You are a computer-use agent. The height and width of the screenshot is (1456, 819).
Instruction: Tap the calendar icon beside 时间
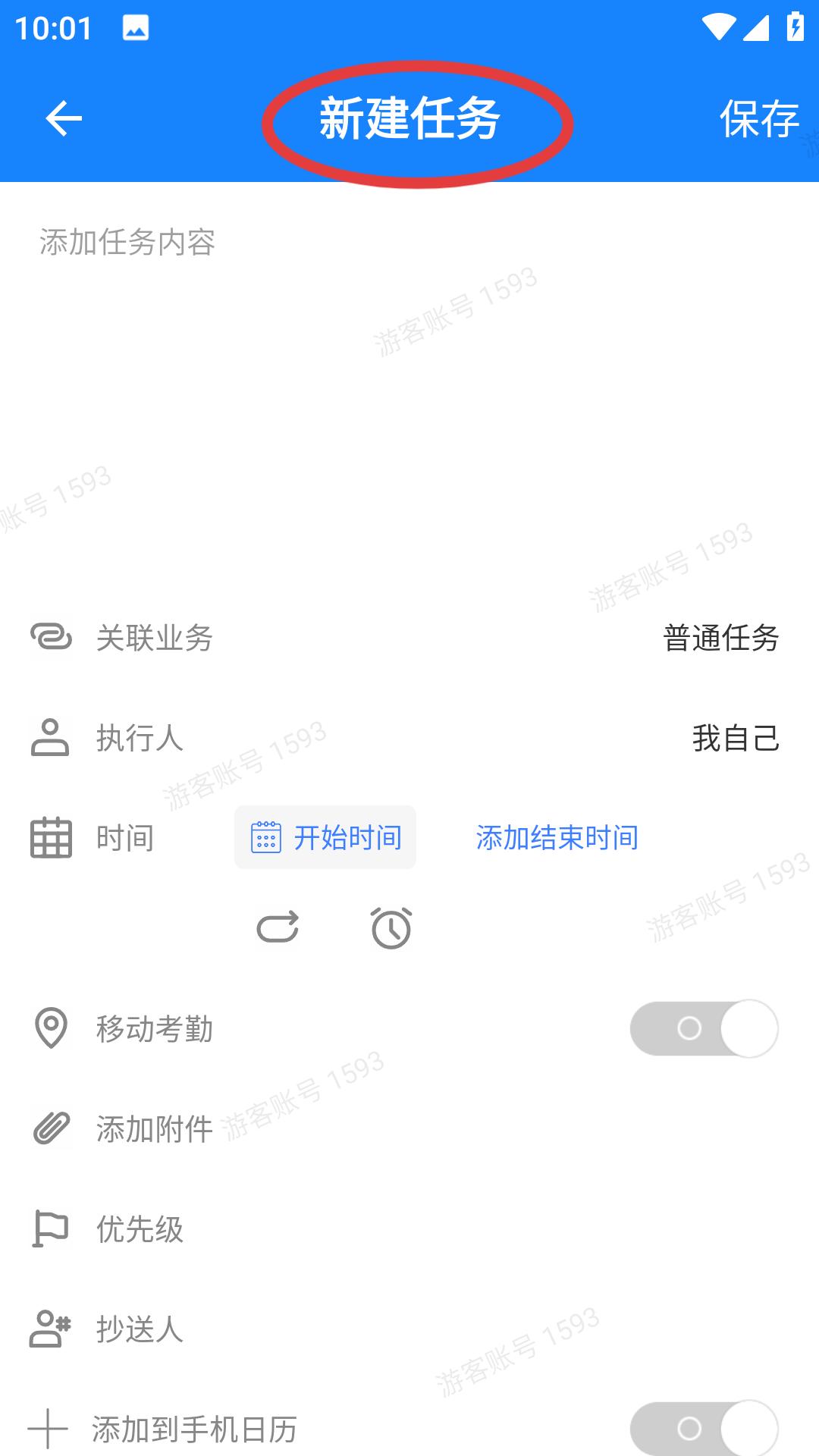tap(51, 838)
